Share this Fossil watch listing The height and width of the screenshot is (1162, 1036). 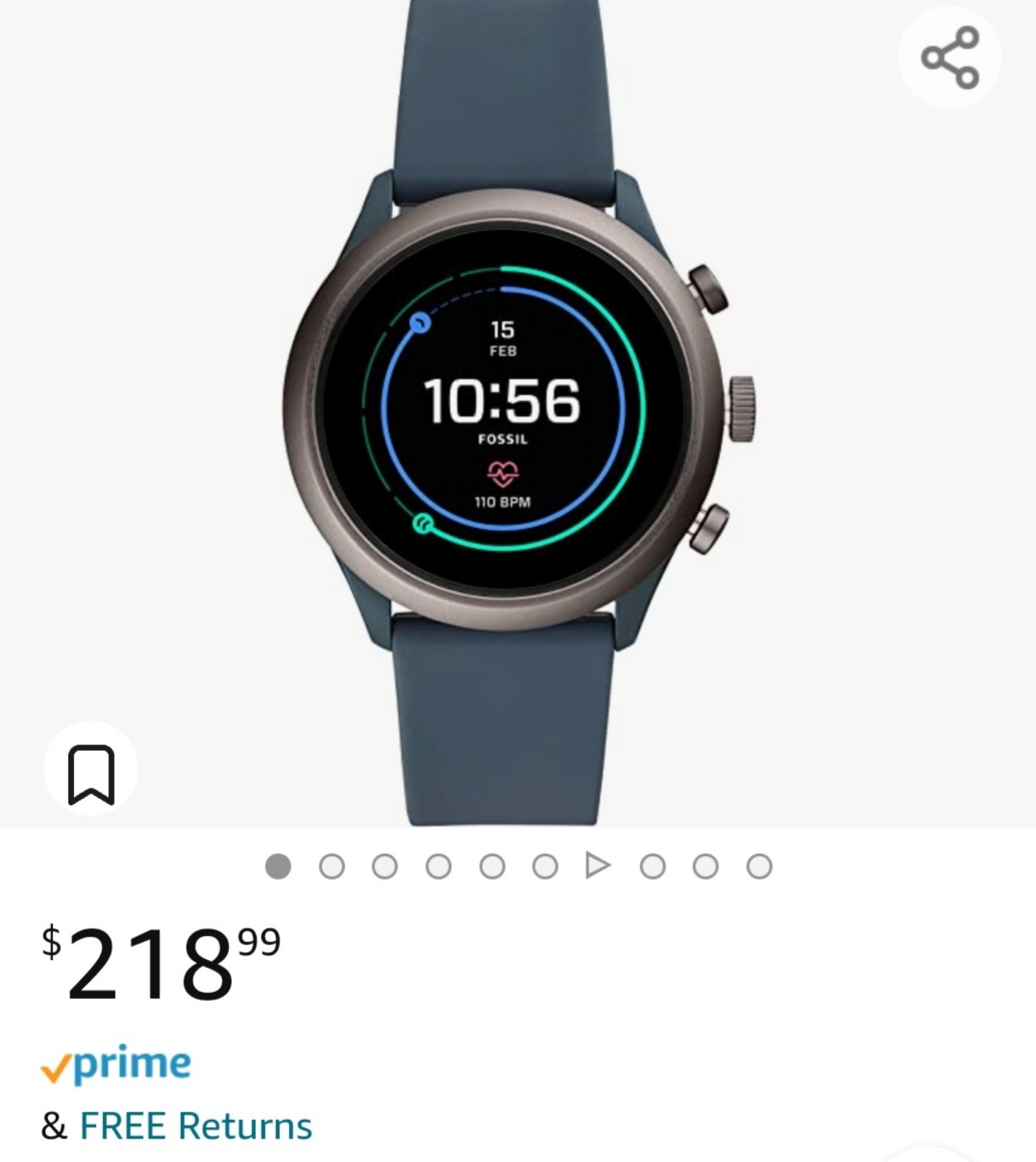(950, 57)
